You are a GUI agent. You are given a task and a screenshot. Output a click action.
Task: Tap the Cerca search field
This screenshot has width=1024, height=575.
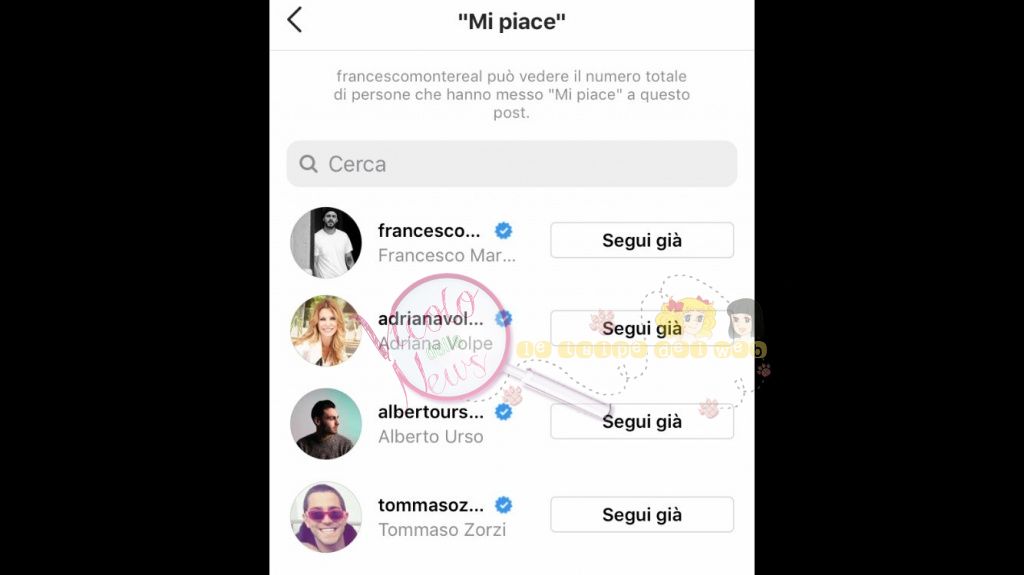[511, 164]
